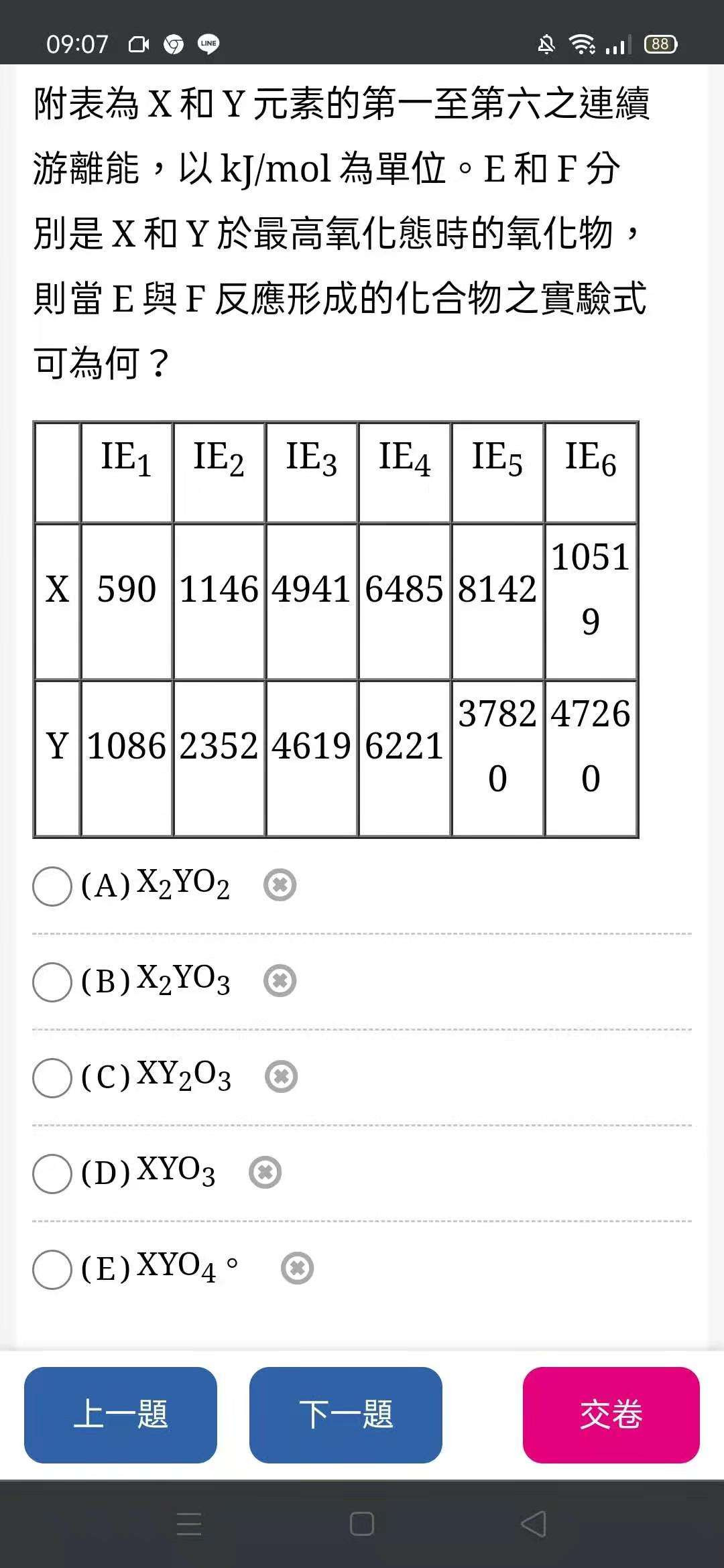The height and width of the screenshot is (1568, 724).
Task: Select option (E) XYO4
Action: tap(52, 1269)
